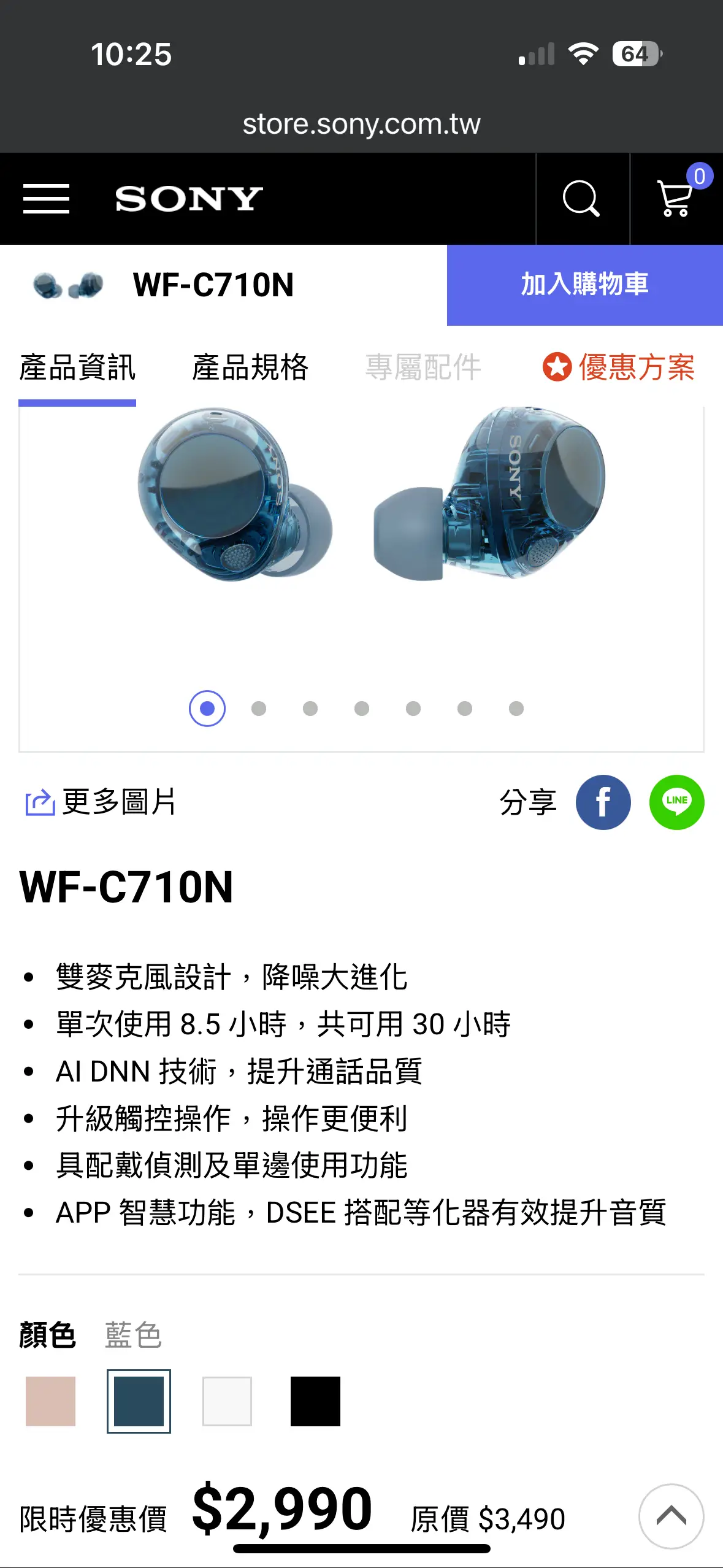Image resolution: width=723 pixels, height=1568 pixels.
Task: Open 更多圖片 link
Action: [101, 802]
